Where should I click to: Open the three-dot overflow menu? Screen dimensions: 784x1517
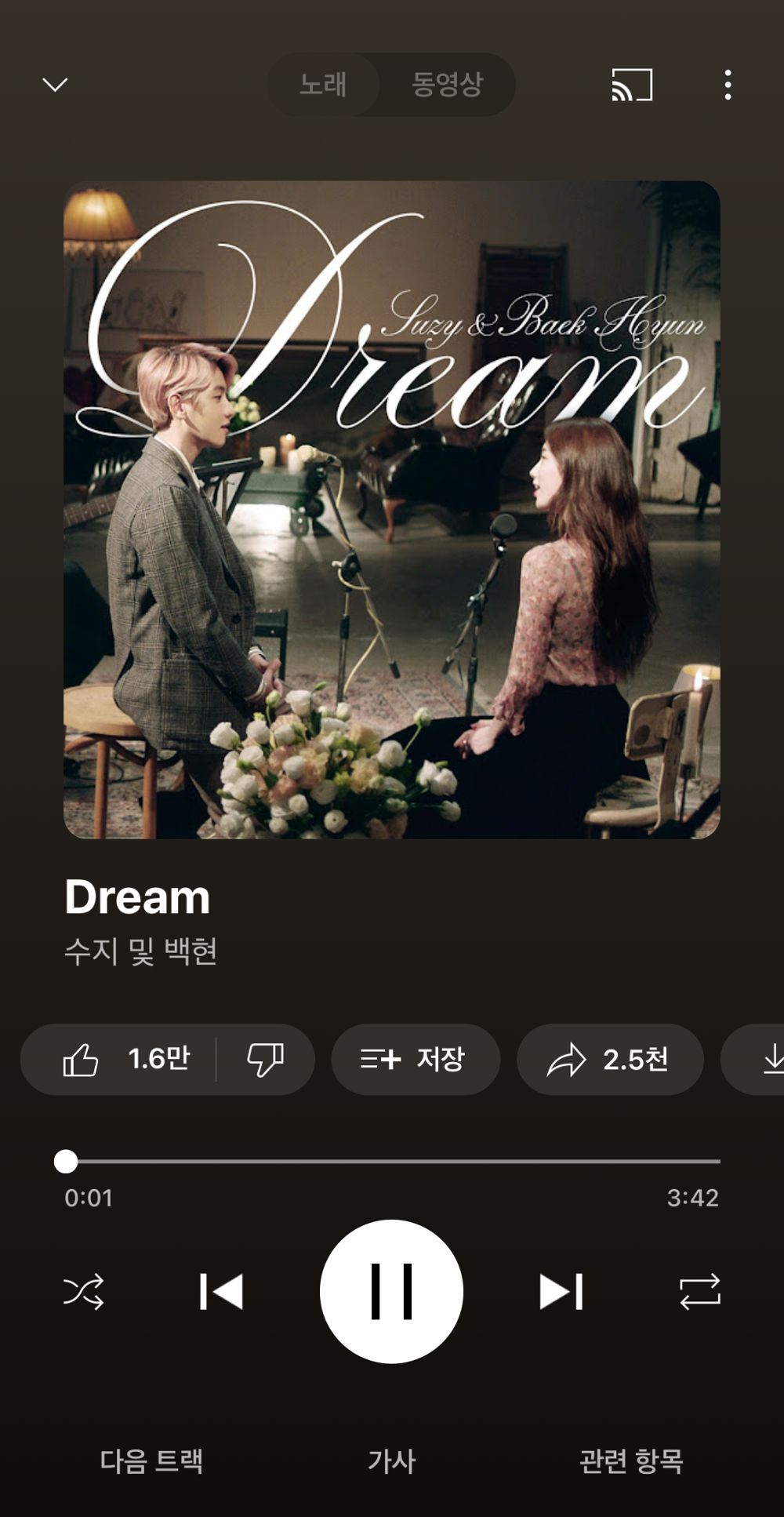[x=729, y=86]
